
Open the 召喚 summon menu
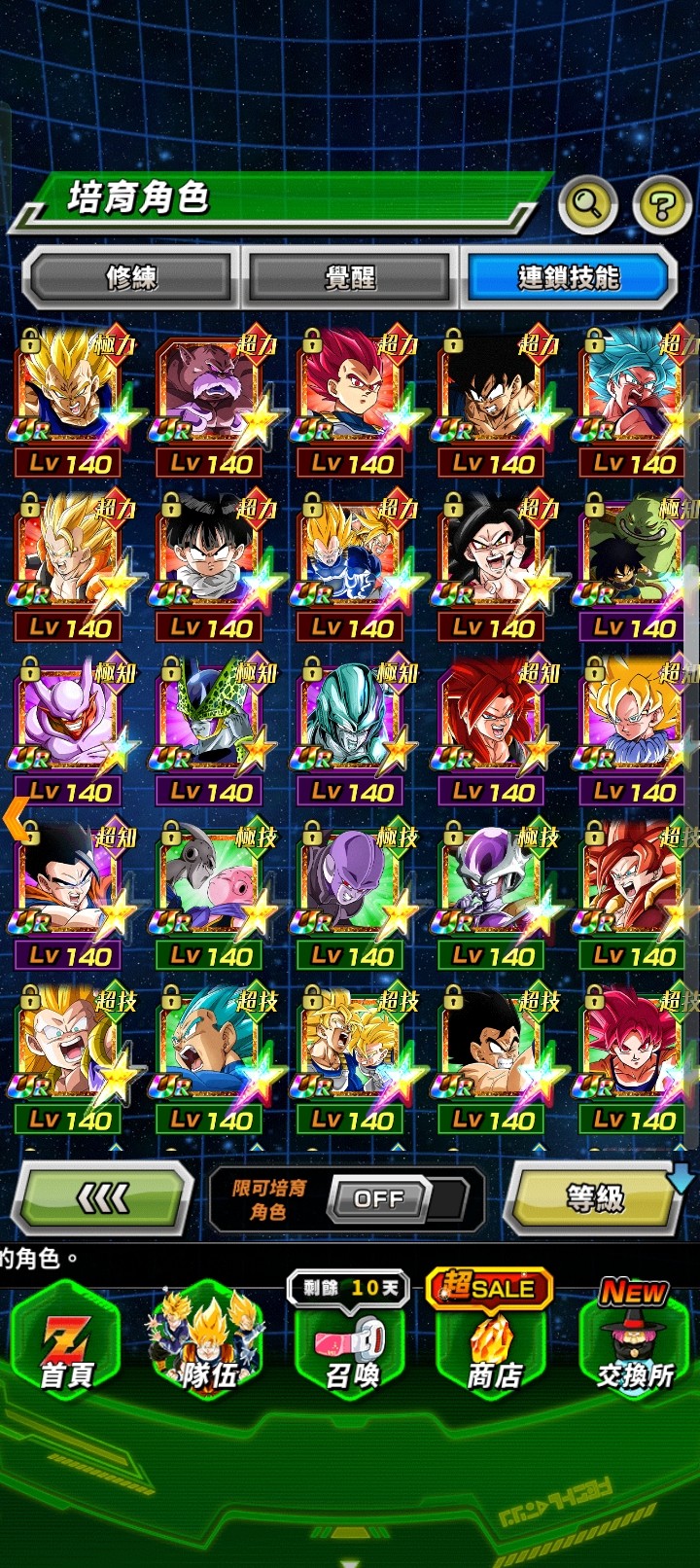[x=350, y=1347]
